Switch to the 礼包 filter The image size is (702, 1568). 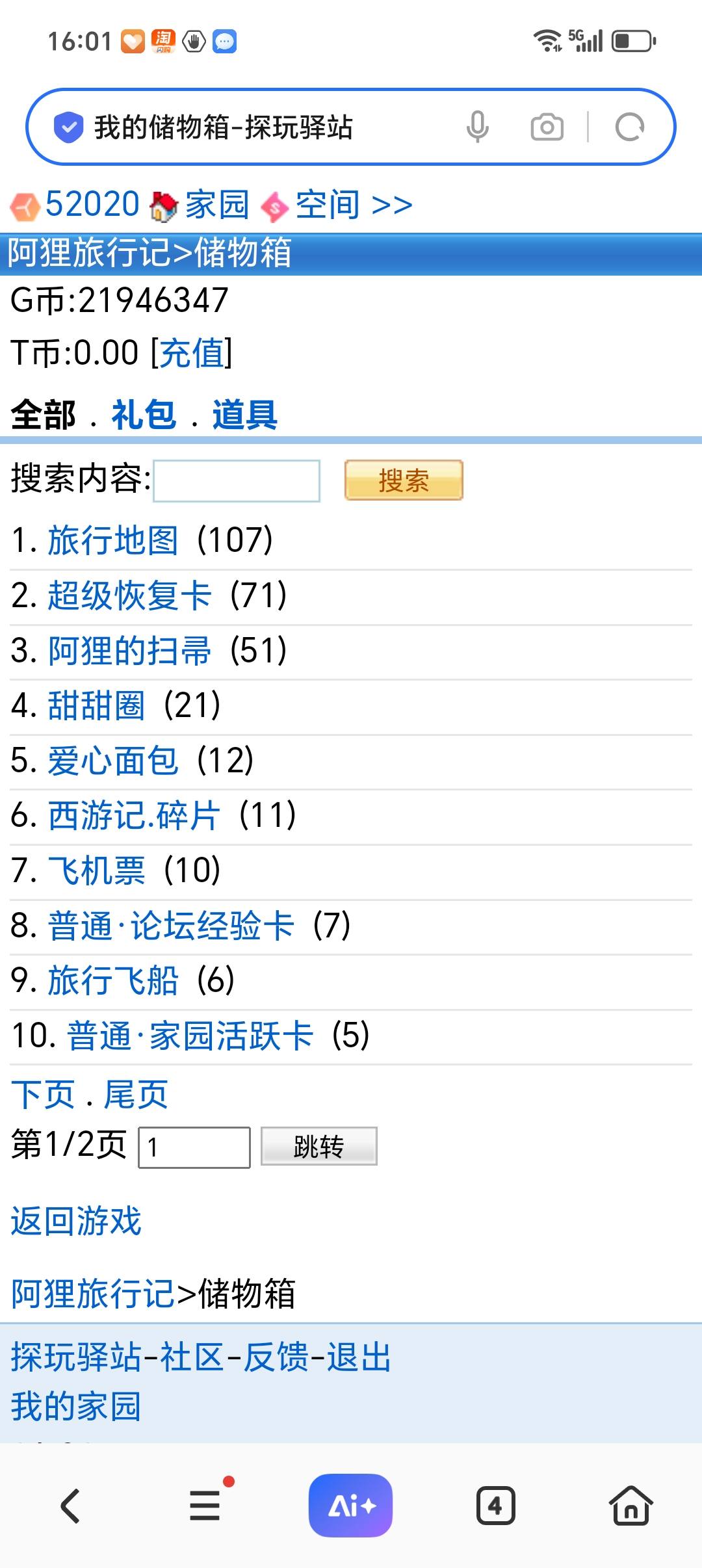click(144, 415)
